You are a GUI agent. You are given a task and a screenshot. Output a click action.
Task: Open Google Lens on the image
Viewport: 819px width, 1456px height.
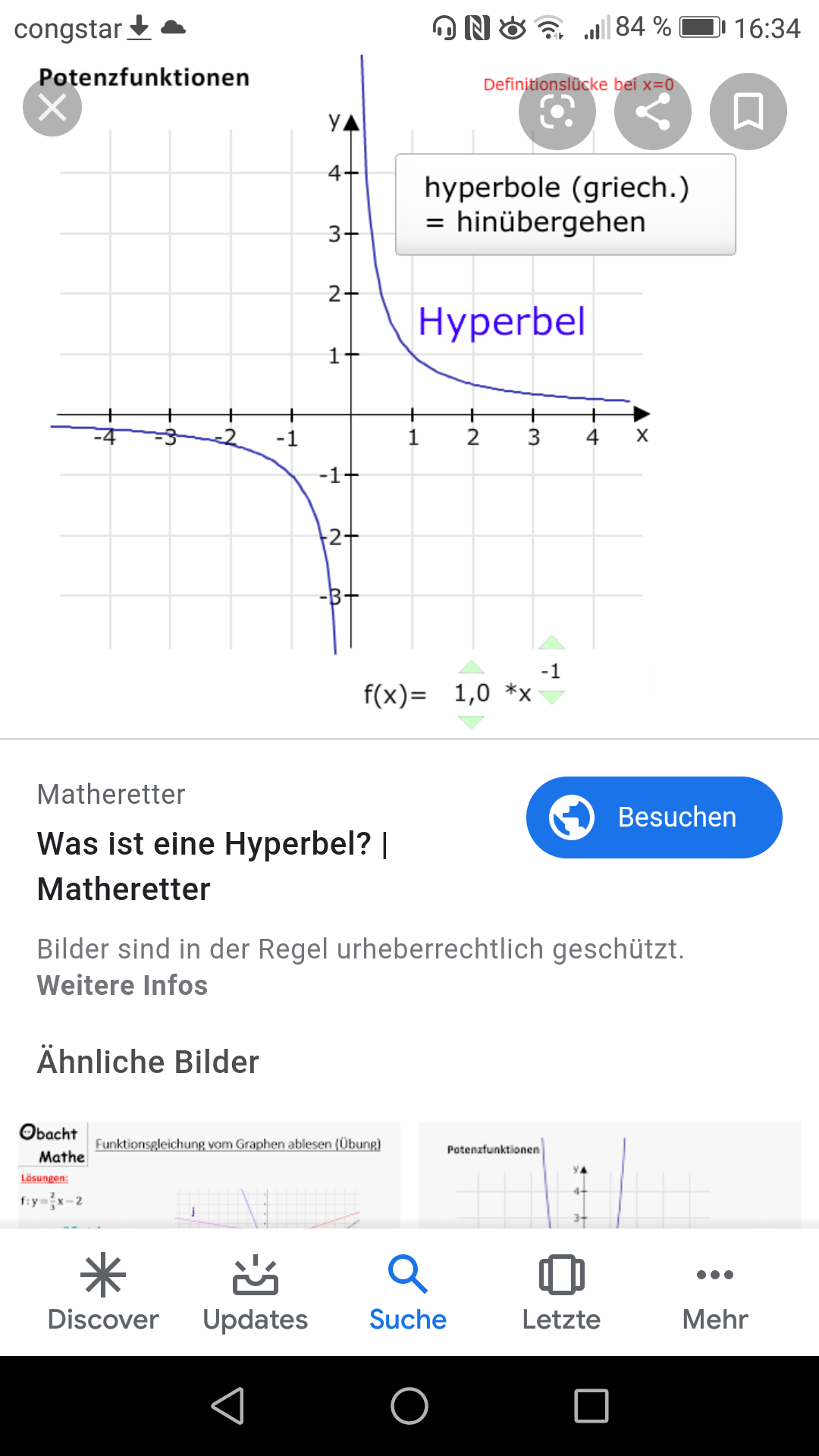(557, 111)
